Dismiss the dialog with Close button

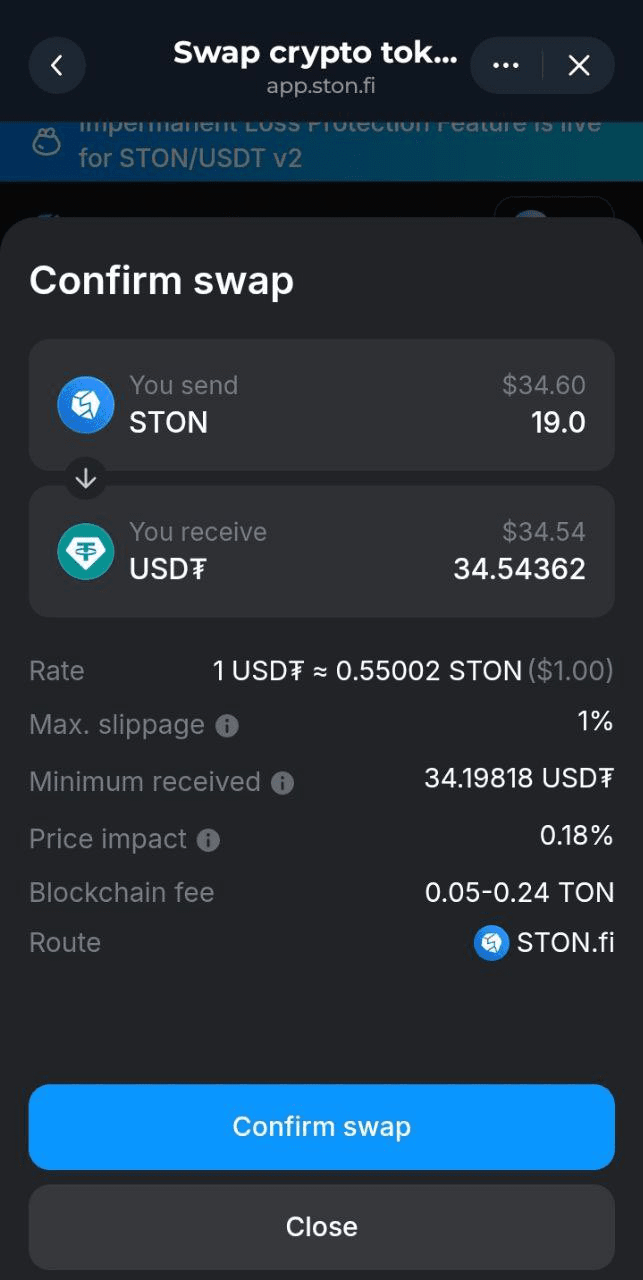click(x=321, y=1227)
